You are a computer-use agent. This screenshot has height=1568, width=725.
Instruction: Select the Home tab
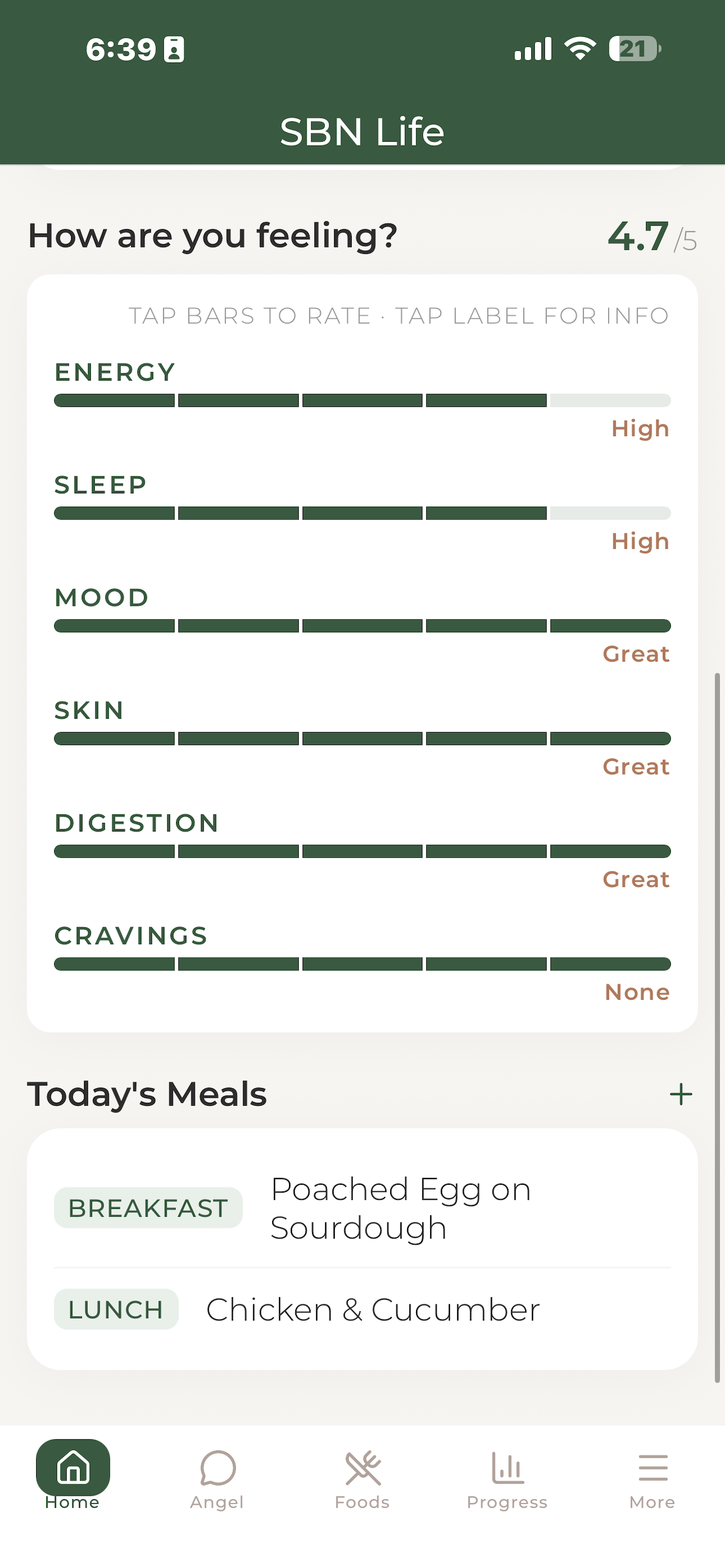[72, 1474]
